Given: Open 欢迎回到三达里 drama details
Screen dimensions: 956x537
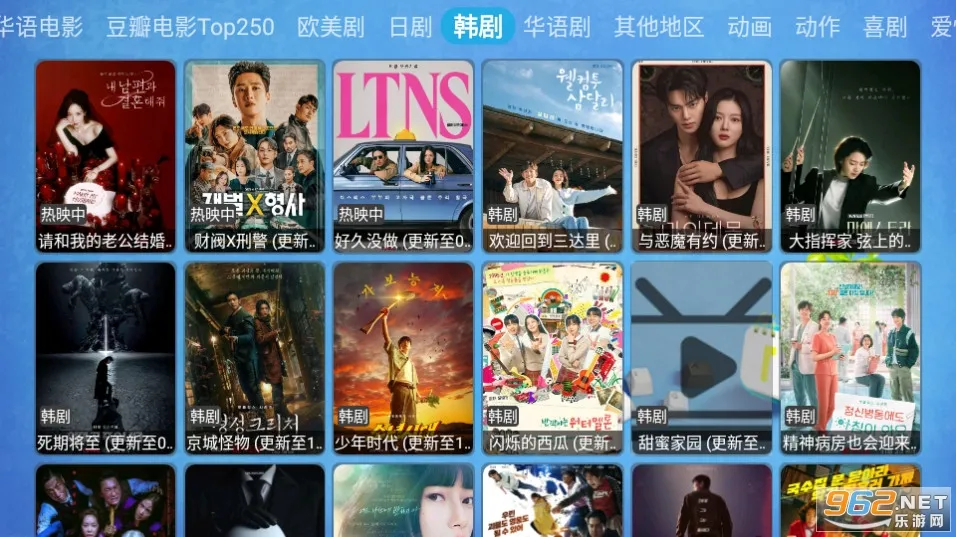Looking at the screenshot, I should [x=552, y=156].
